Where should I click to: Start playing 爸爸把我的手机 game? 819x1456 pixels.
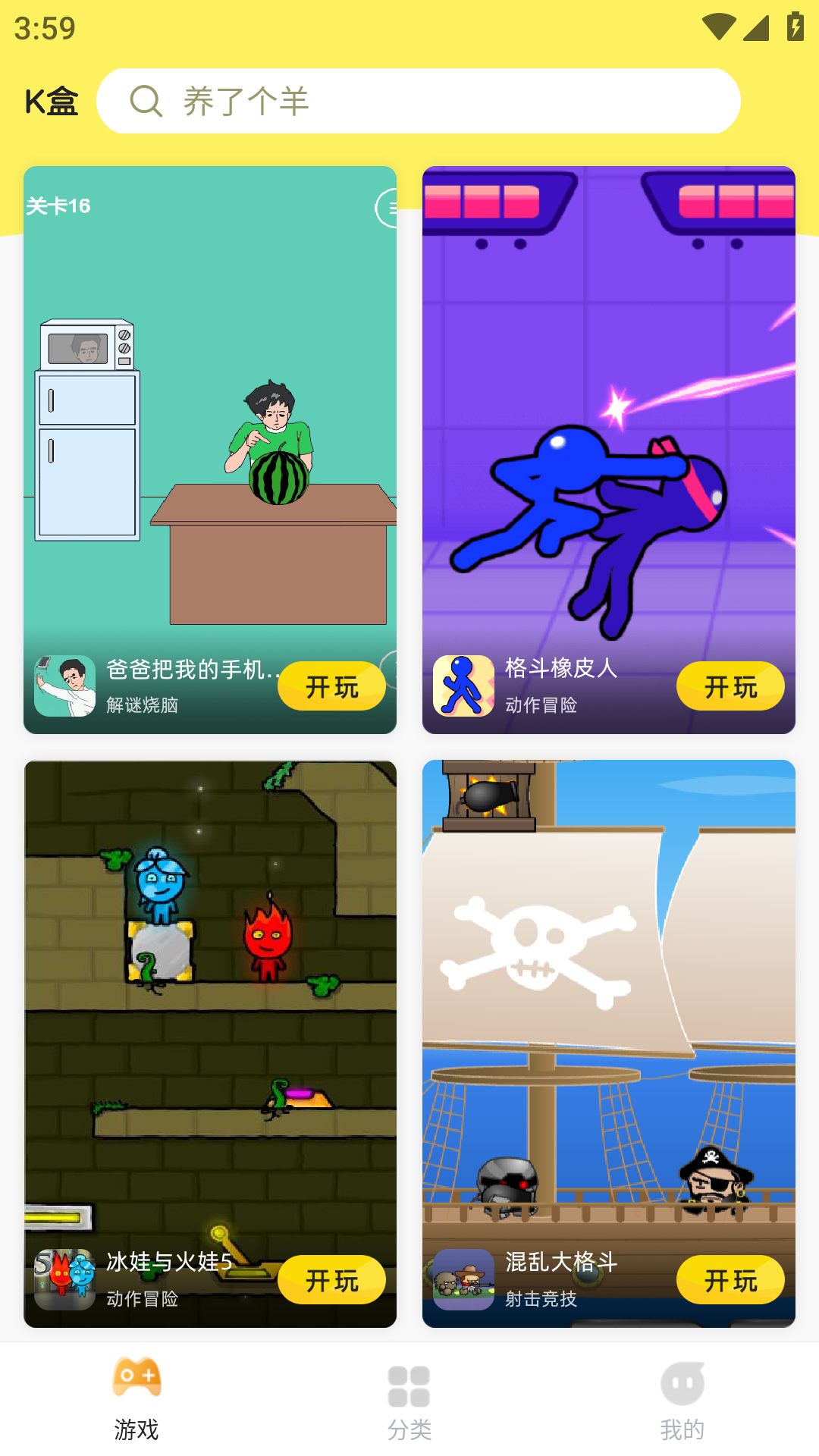(x=331, y=686)
